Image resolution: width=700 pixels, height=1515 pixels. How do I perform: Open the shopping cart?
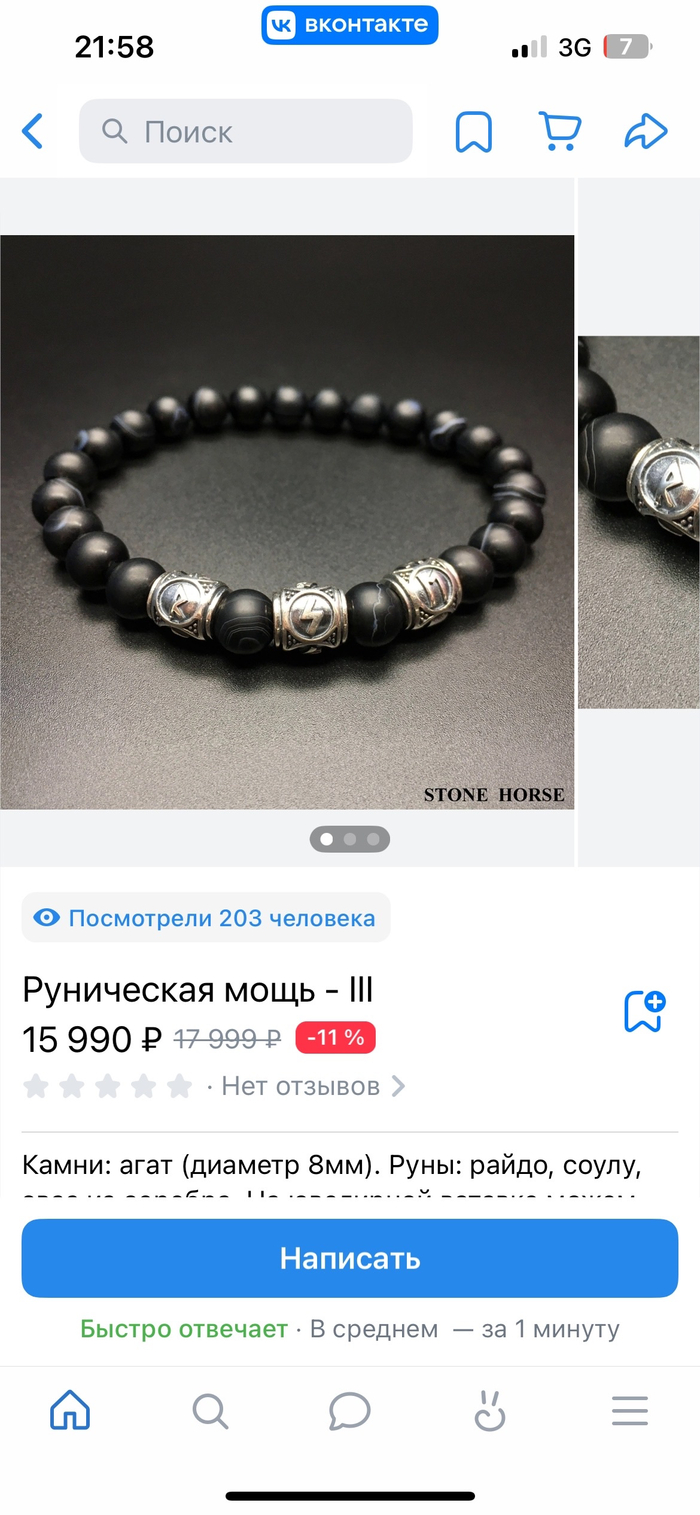[x=560, y=131]
